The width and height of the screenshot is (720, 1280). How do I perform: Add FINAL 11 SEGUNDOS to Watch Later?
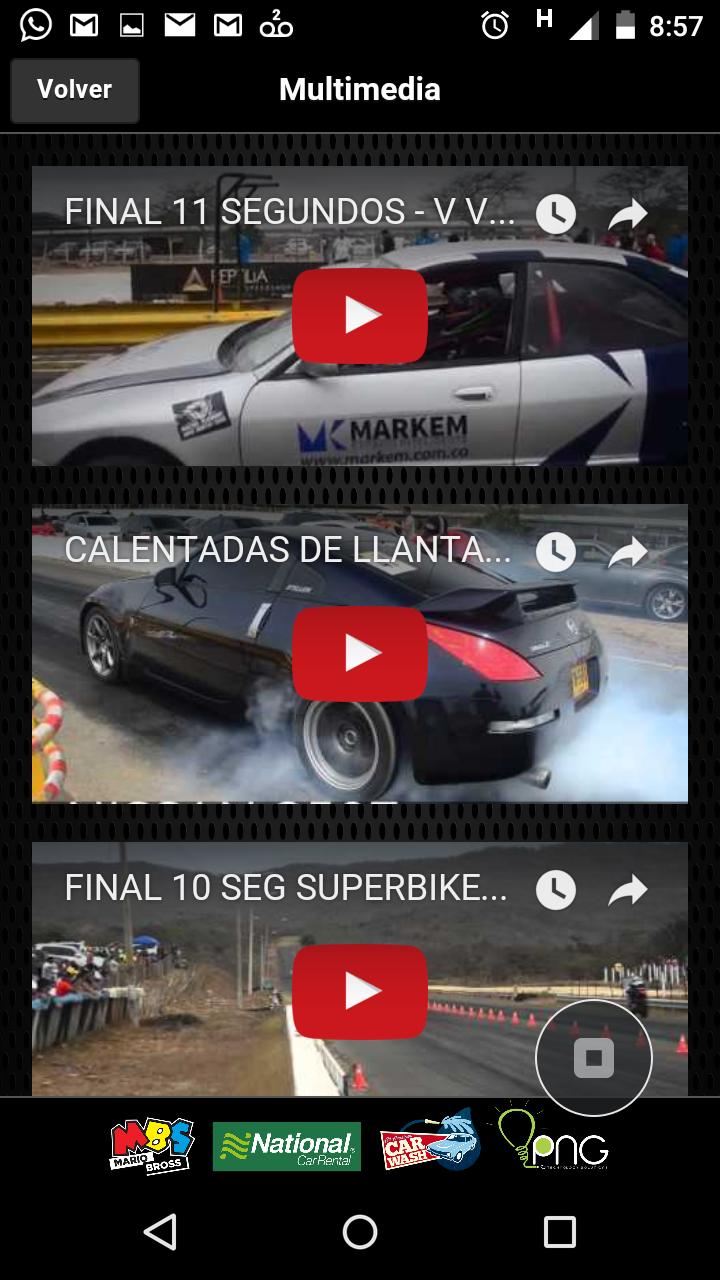pos(556,213)
